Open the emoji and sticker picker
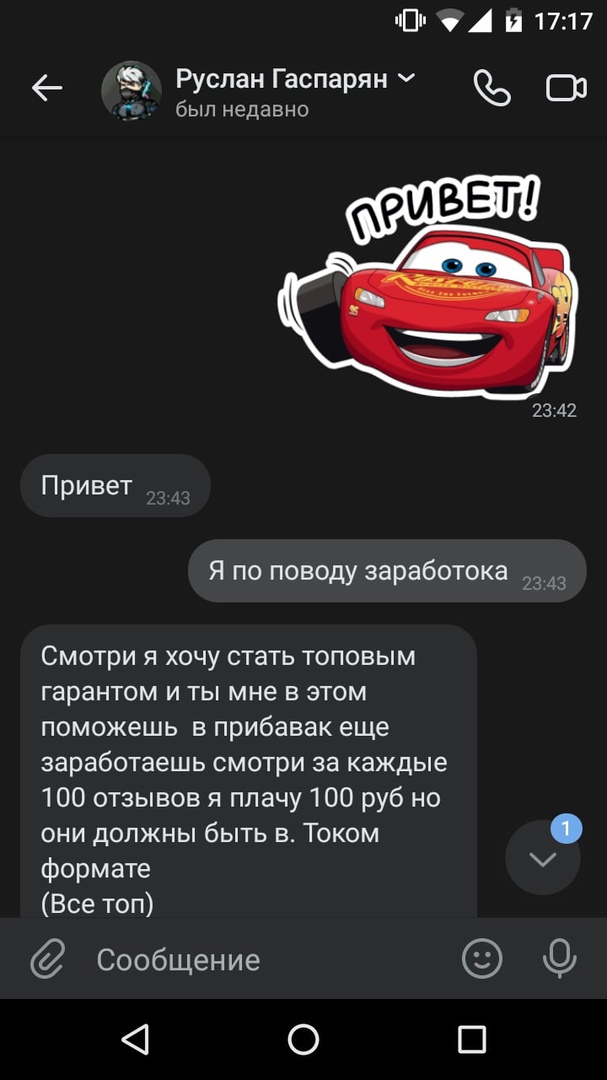Viewport: 607px width, 1080px height. point(482,959)
